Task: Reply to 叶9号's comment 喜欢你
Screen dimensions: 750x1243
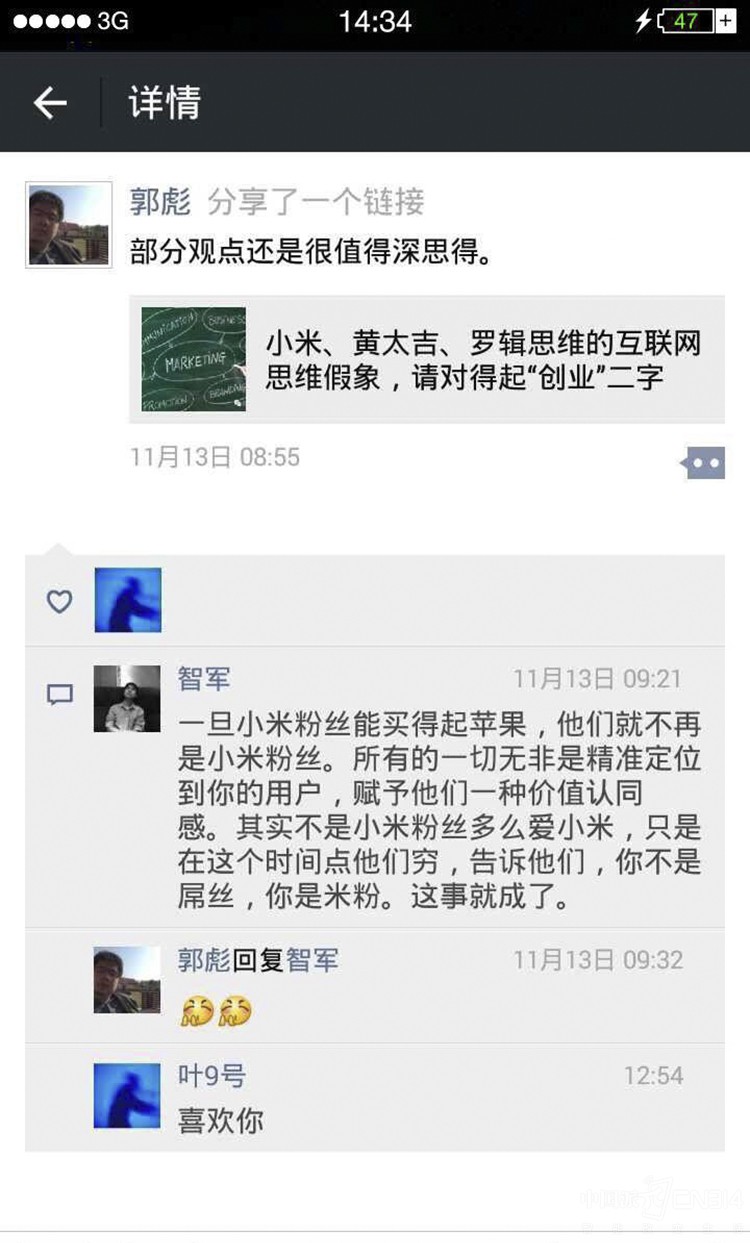Action: (220, 1120)
